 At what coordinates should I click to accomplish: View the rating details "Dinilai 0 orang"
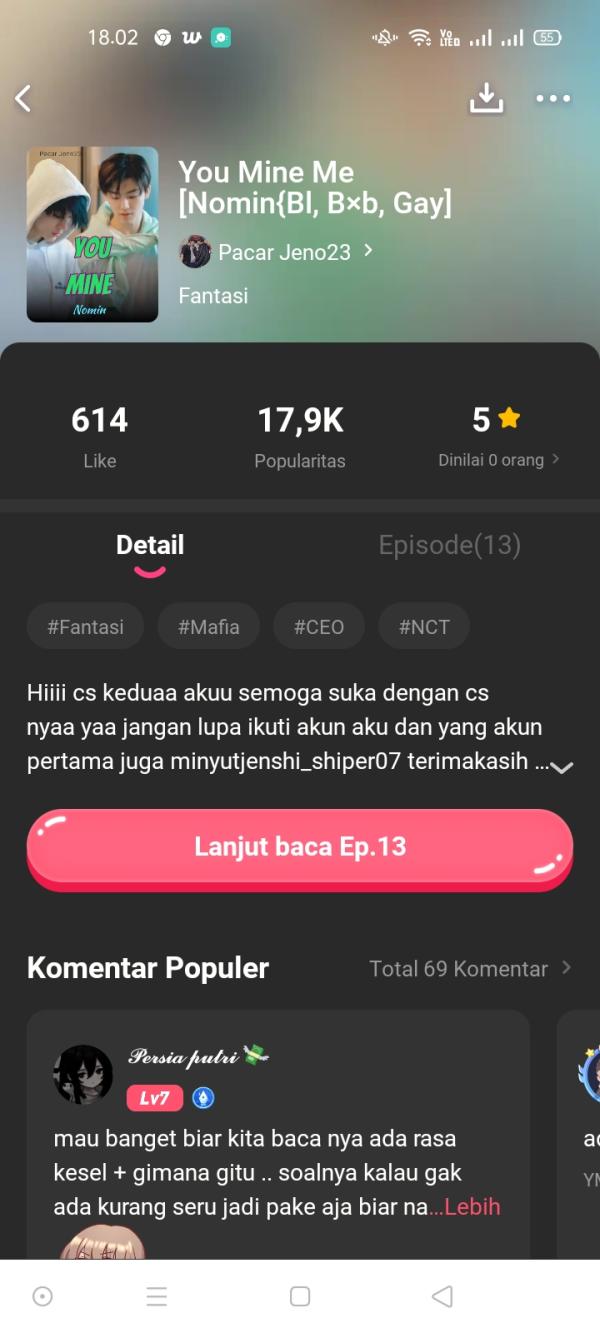pos(498,460)
